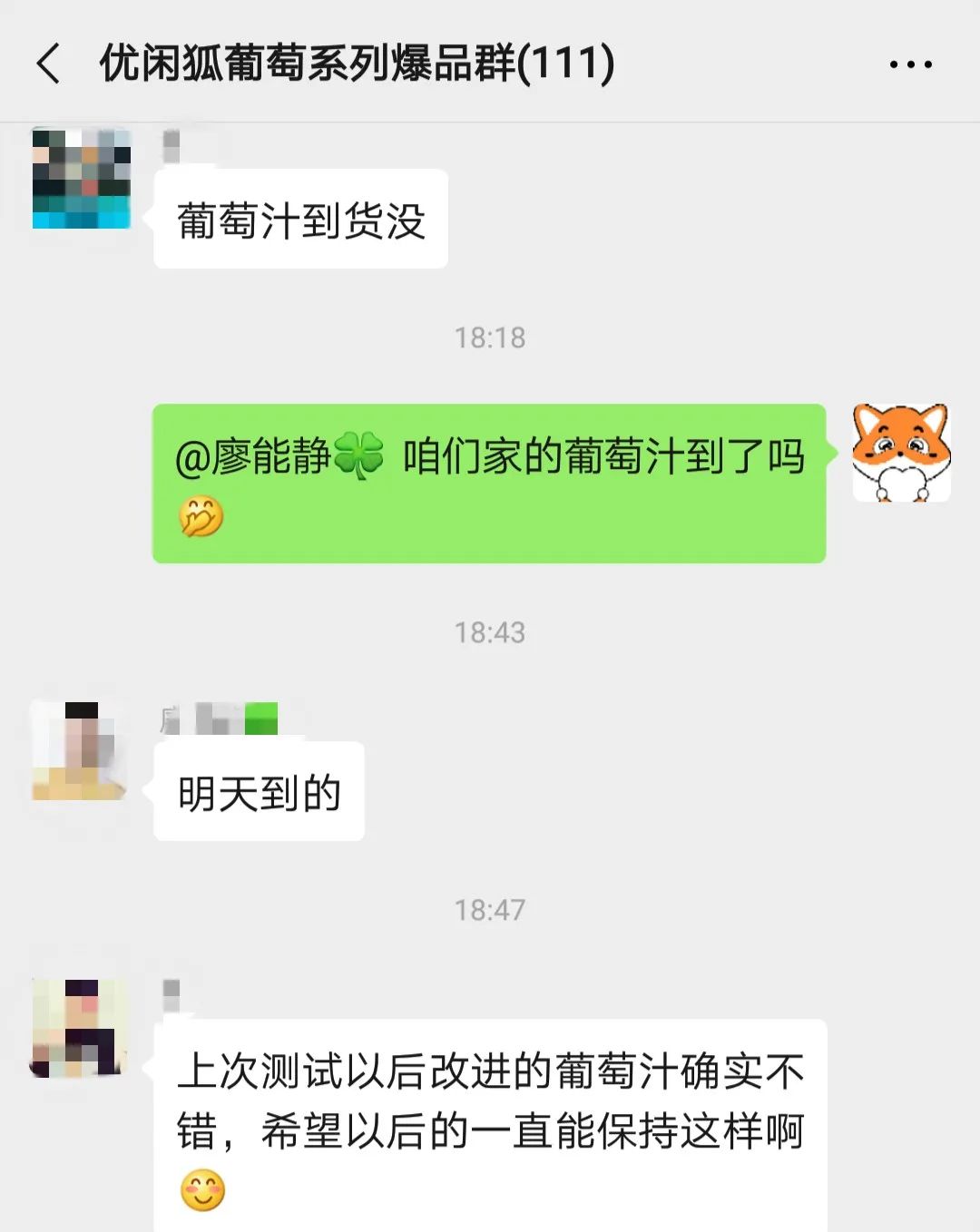Image resolution: width=980 pixels, height=1232 pixels.
Task: Open avatar of sender saying 明天到的
Action: point(79,750)
